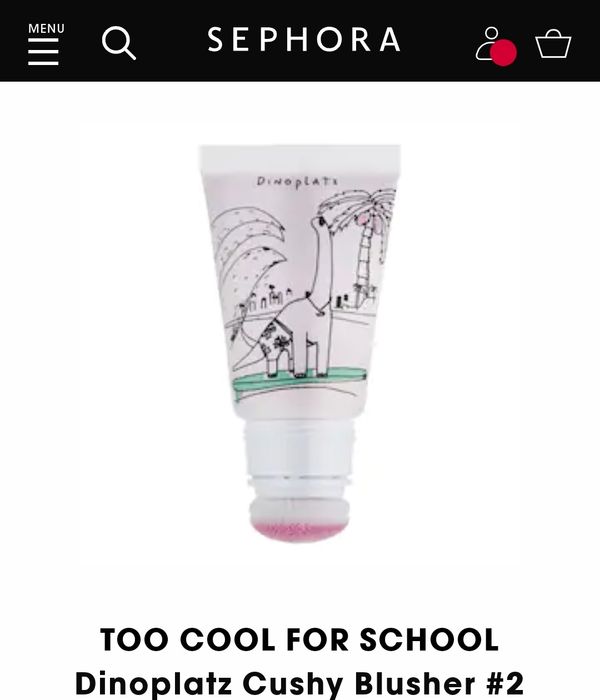Open the TOO COOL FOR SCHOOL brand link
The width and height of the screenshot is (600, 700).
[x=299, y=640]
